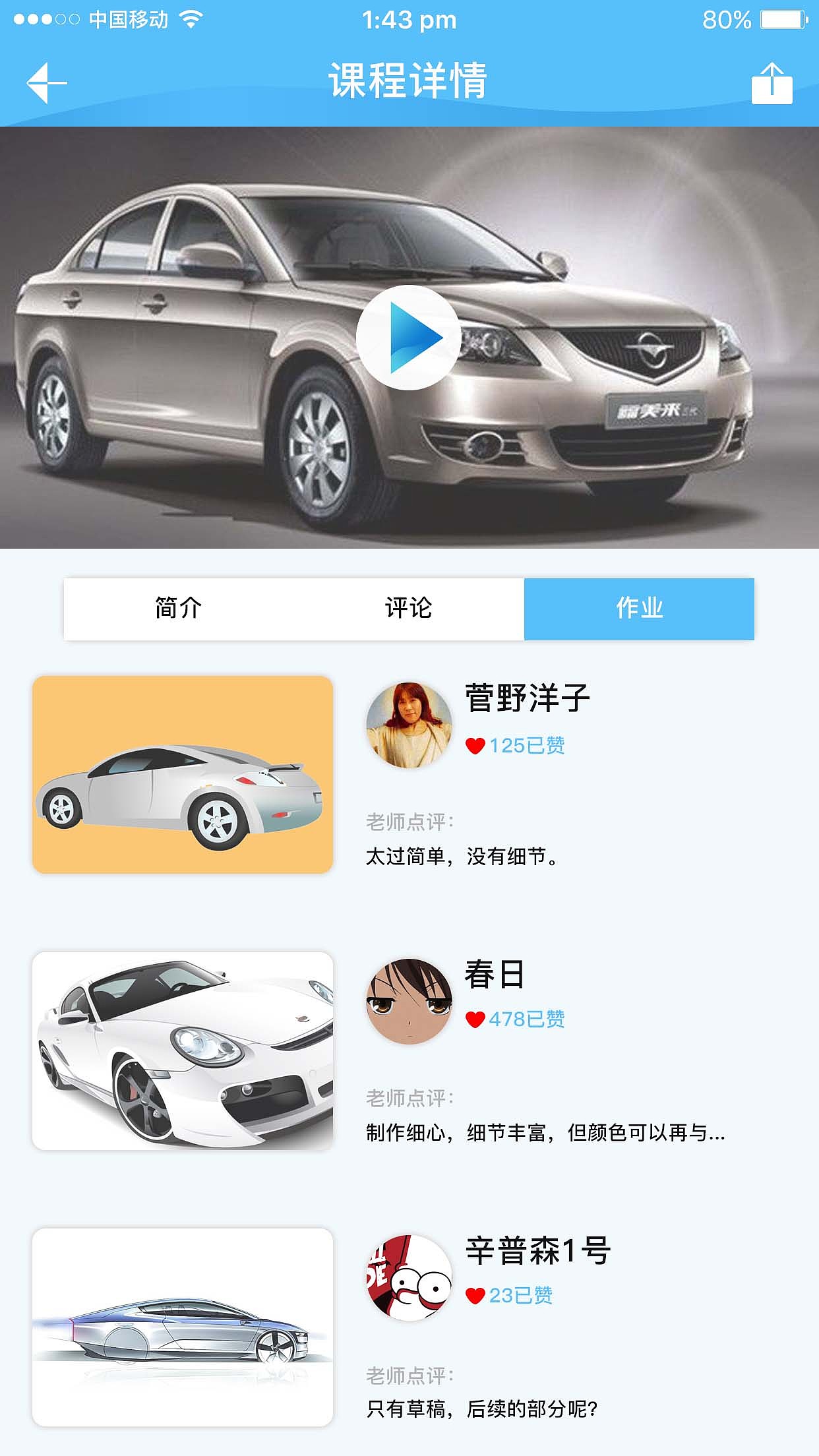
Task: View 菅野洋子's profile avatar
Action: pos(409,725)
